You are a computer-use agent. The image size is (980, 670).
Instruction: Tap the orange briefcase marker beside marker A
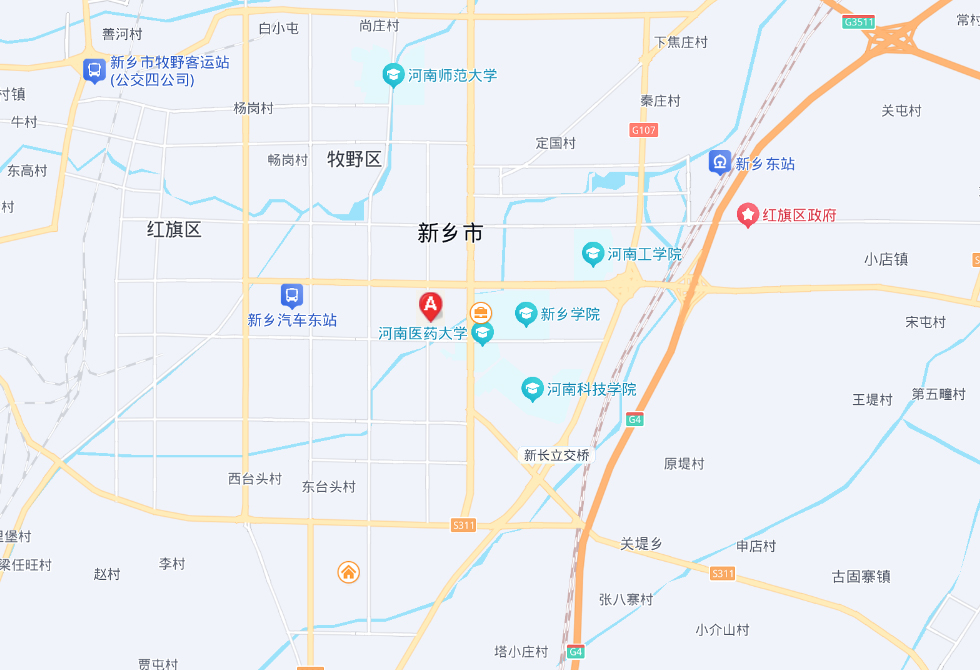click(481, 312)
